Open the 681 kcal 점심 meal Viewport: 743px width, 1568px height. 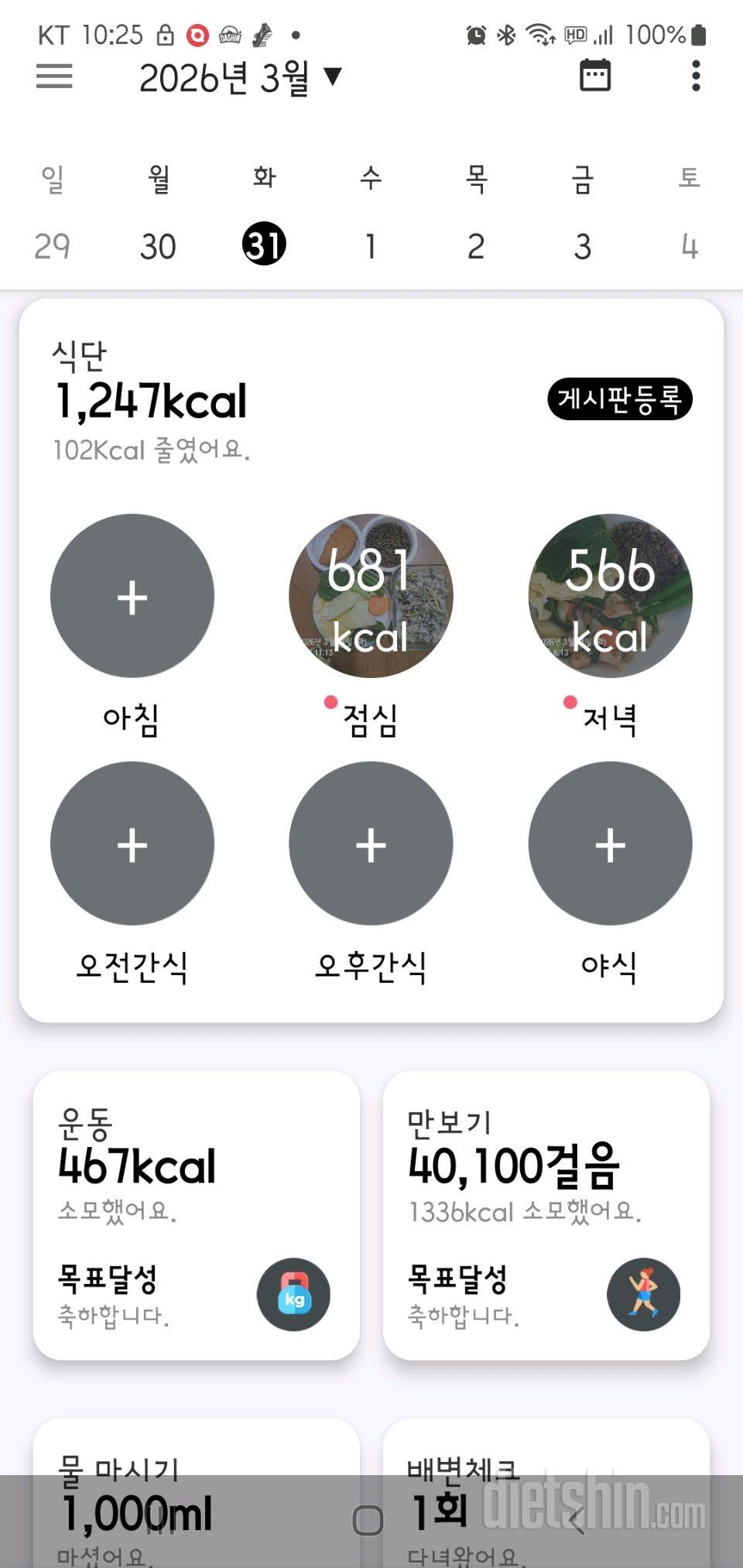[371, 596]
